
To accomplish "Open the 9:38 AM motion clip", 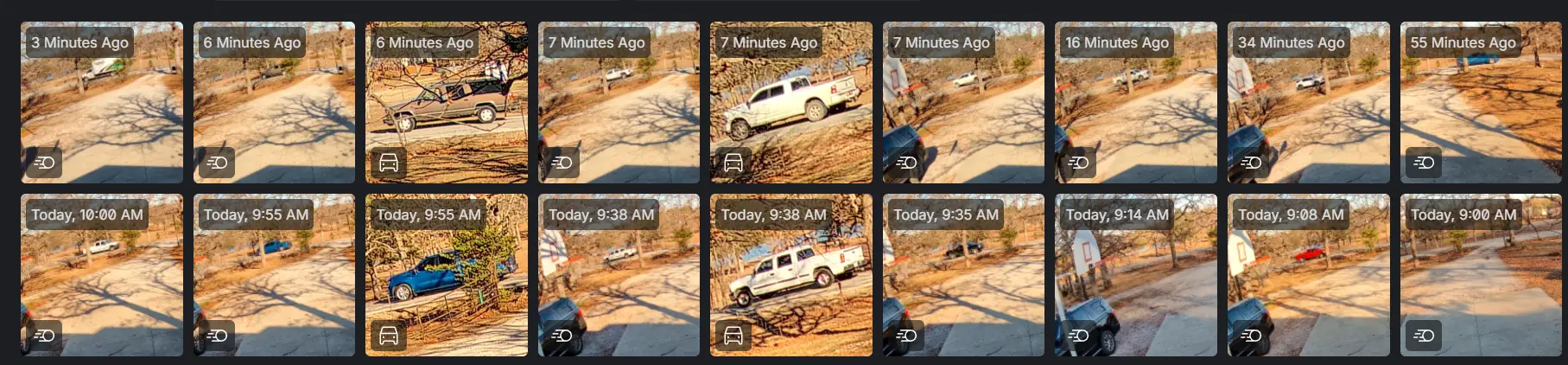I will click(x=619, y=275).
